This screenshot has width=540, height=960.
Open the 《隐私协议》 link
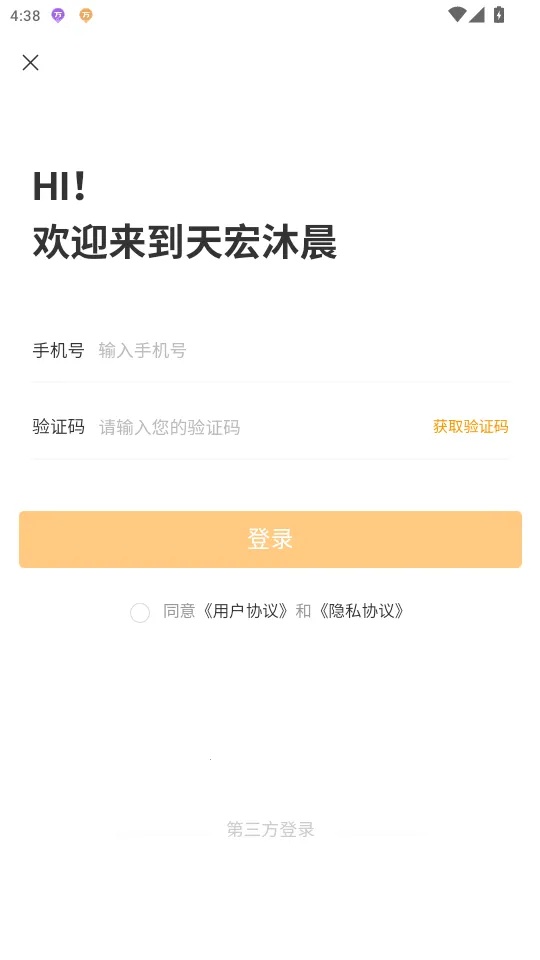click(x=361, y=611)
